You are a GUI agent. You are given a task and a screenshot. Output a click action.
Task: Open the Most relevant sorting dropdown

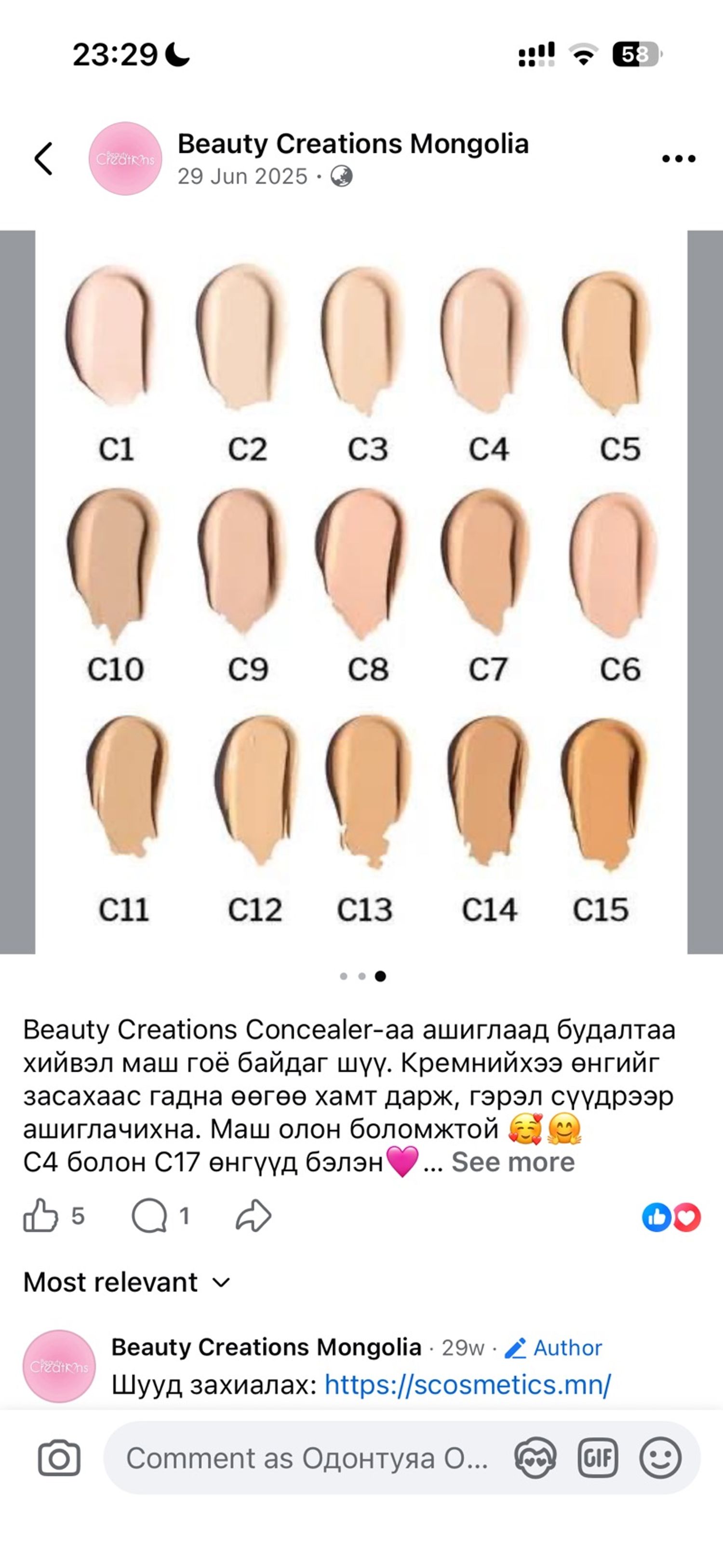click(125, 1282)
